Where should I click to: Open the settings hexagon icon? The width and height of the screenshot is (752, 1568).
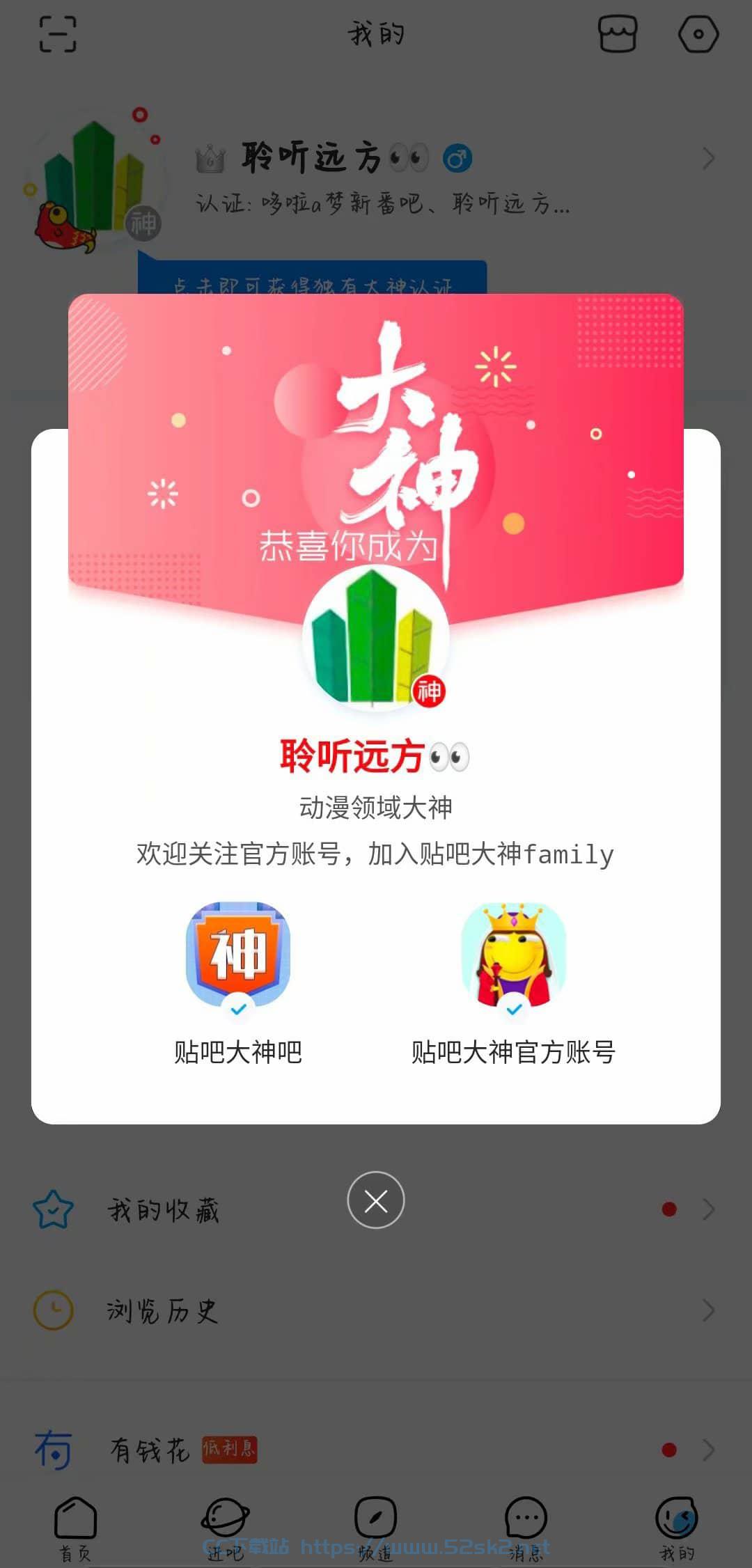click(x=698, y=34)
